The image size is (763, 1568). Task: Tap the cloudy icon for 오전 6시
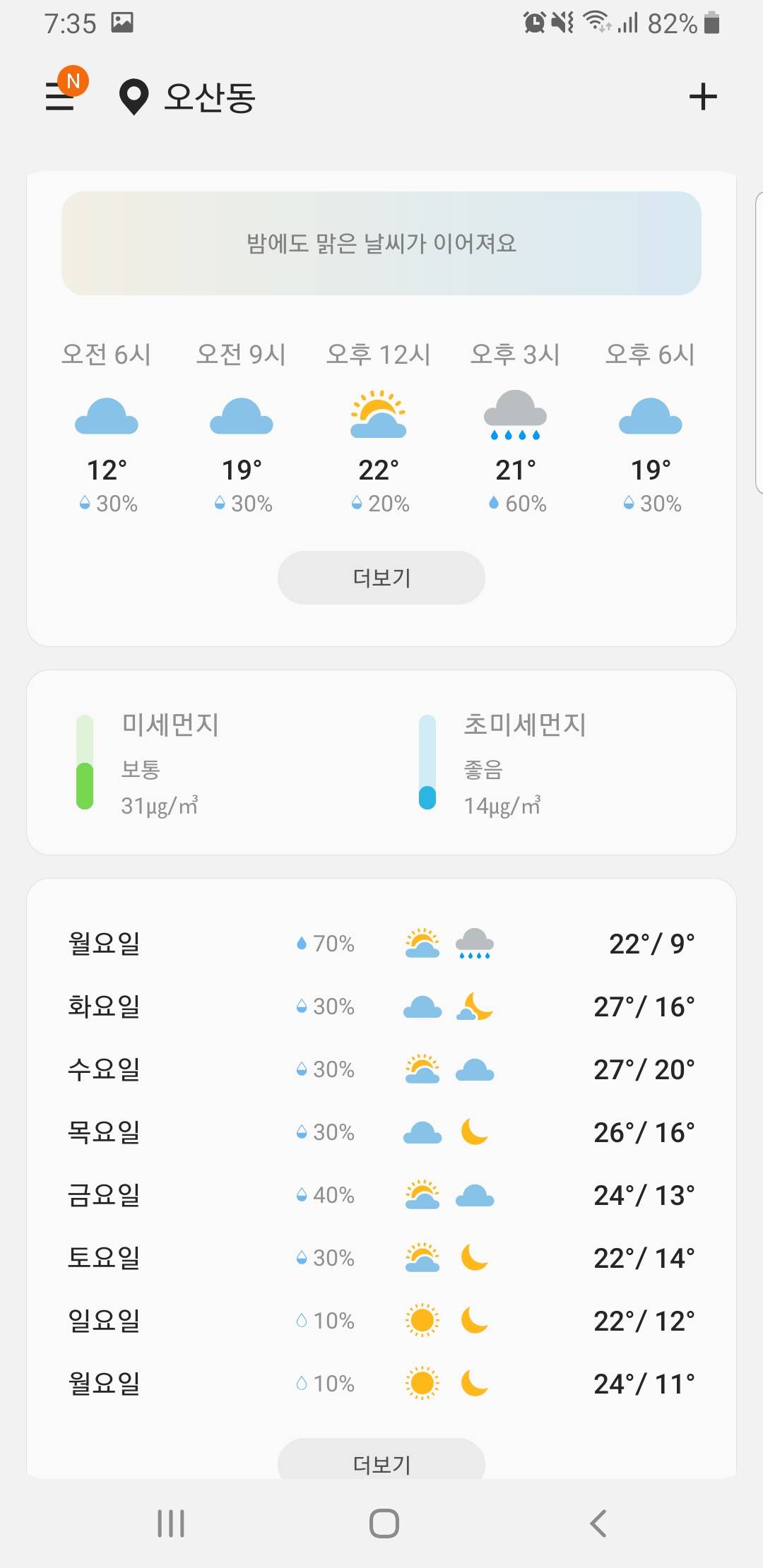(107, 417)
